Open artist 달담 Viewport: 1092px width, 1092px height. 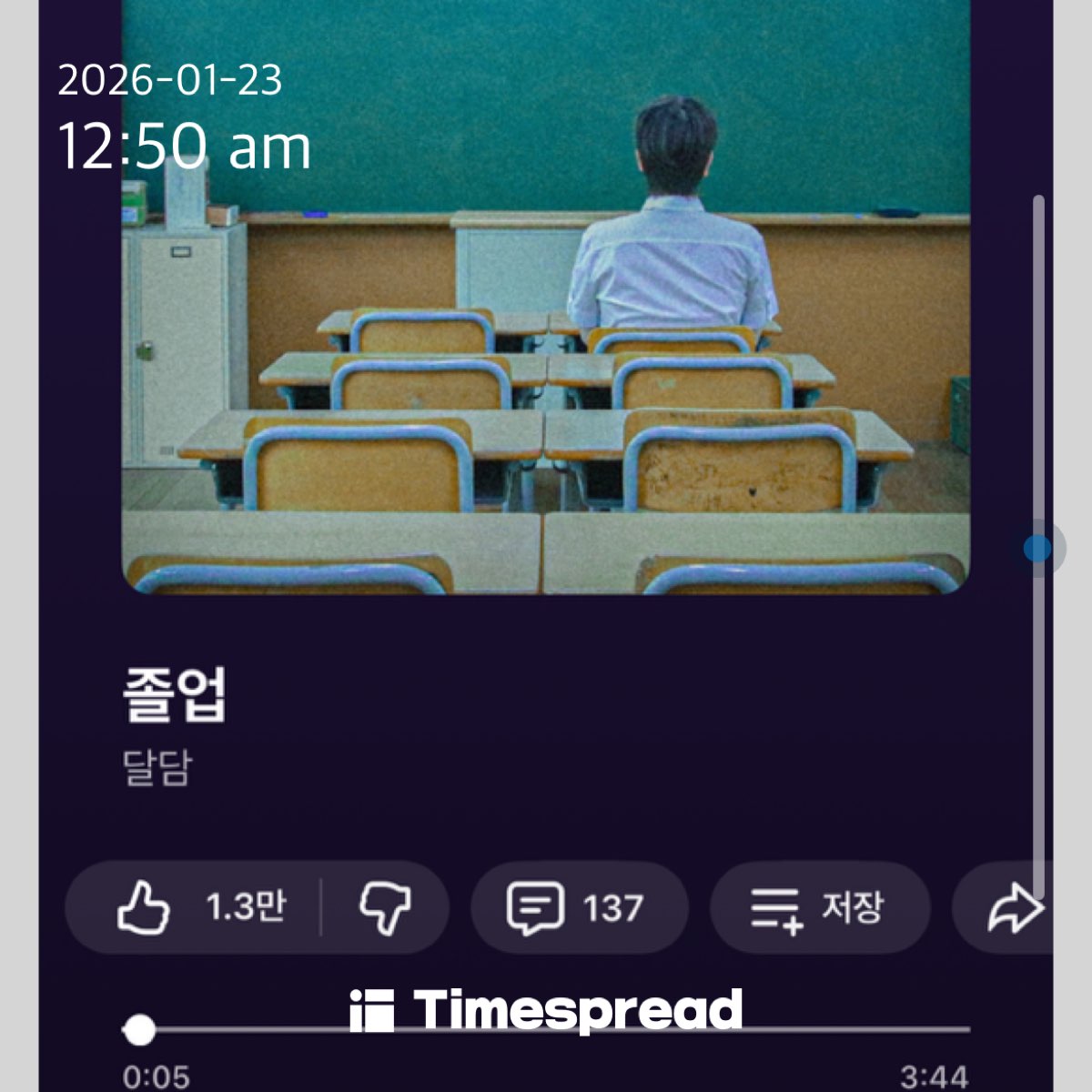tap(157, 767)
